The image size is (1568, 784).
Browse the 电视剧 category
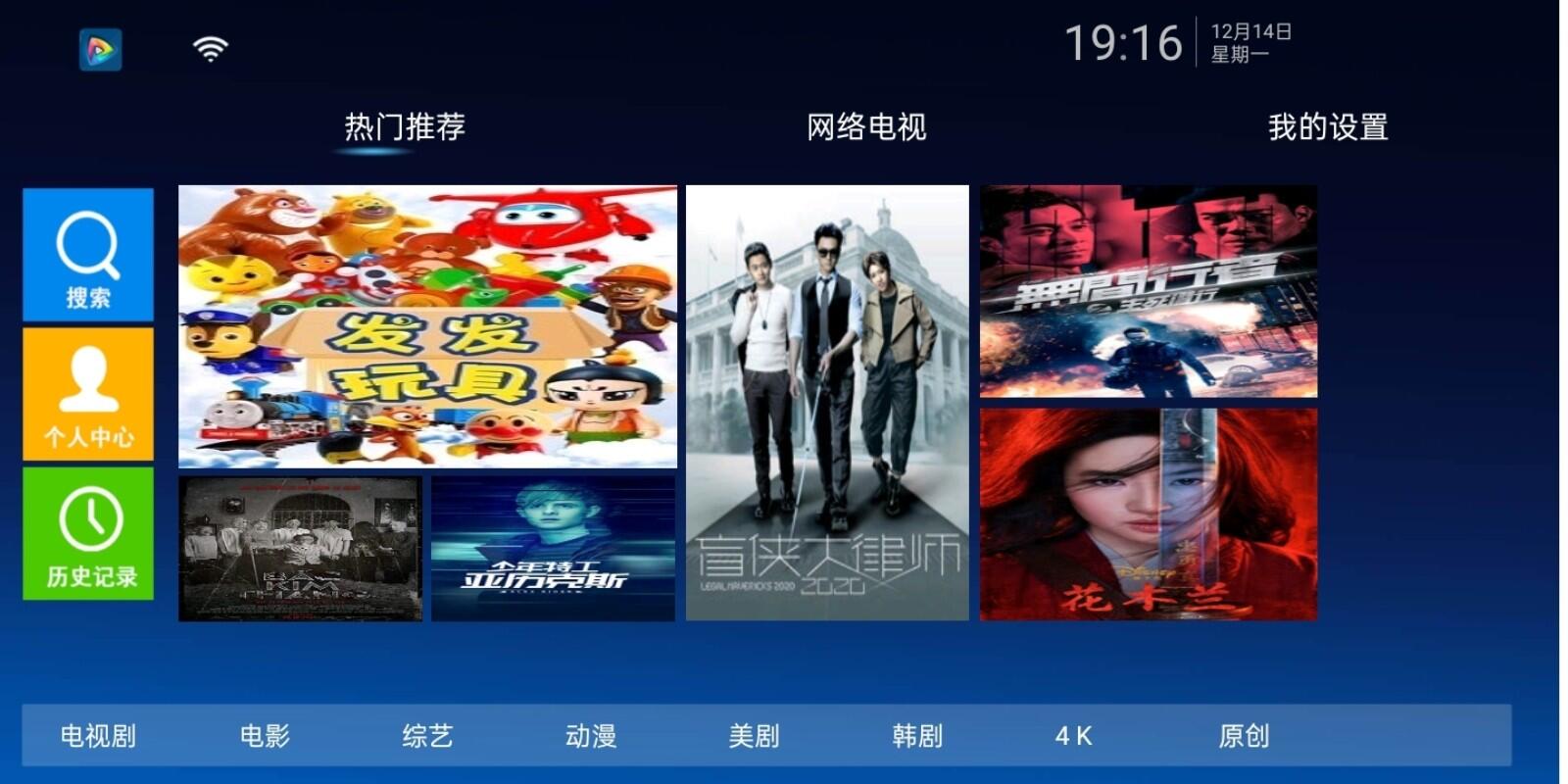pyautogui.click(x=98, y=736)
